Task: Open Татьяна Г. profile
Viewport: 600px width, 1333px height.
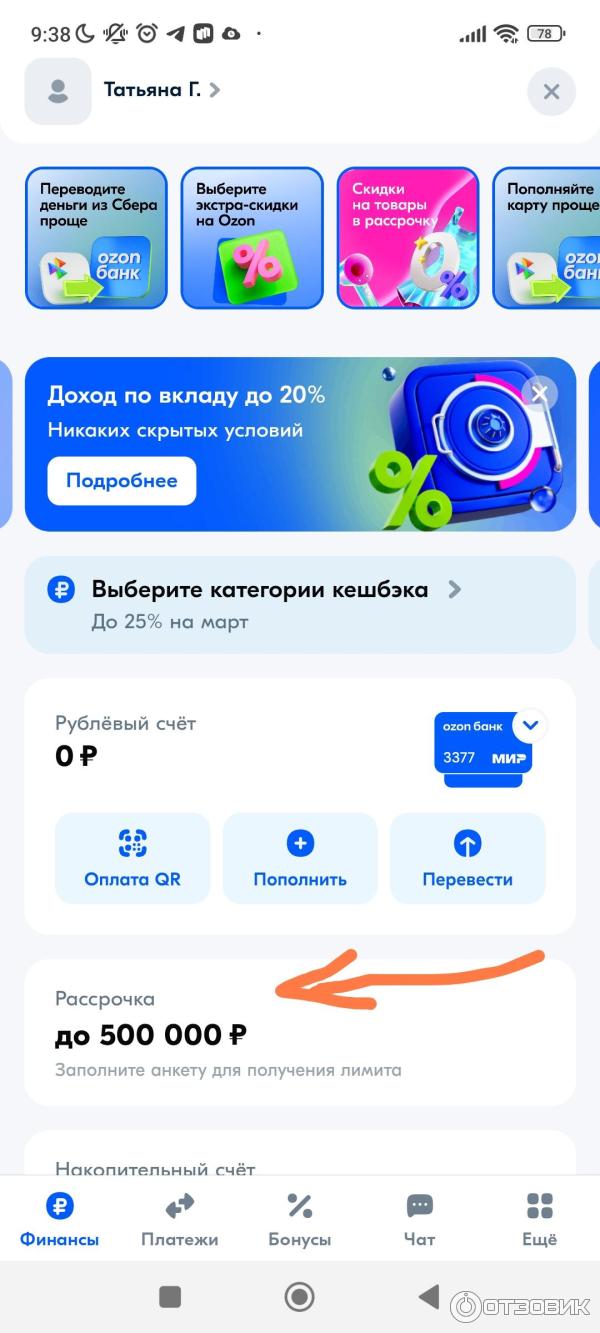Action: pos(160,90)
